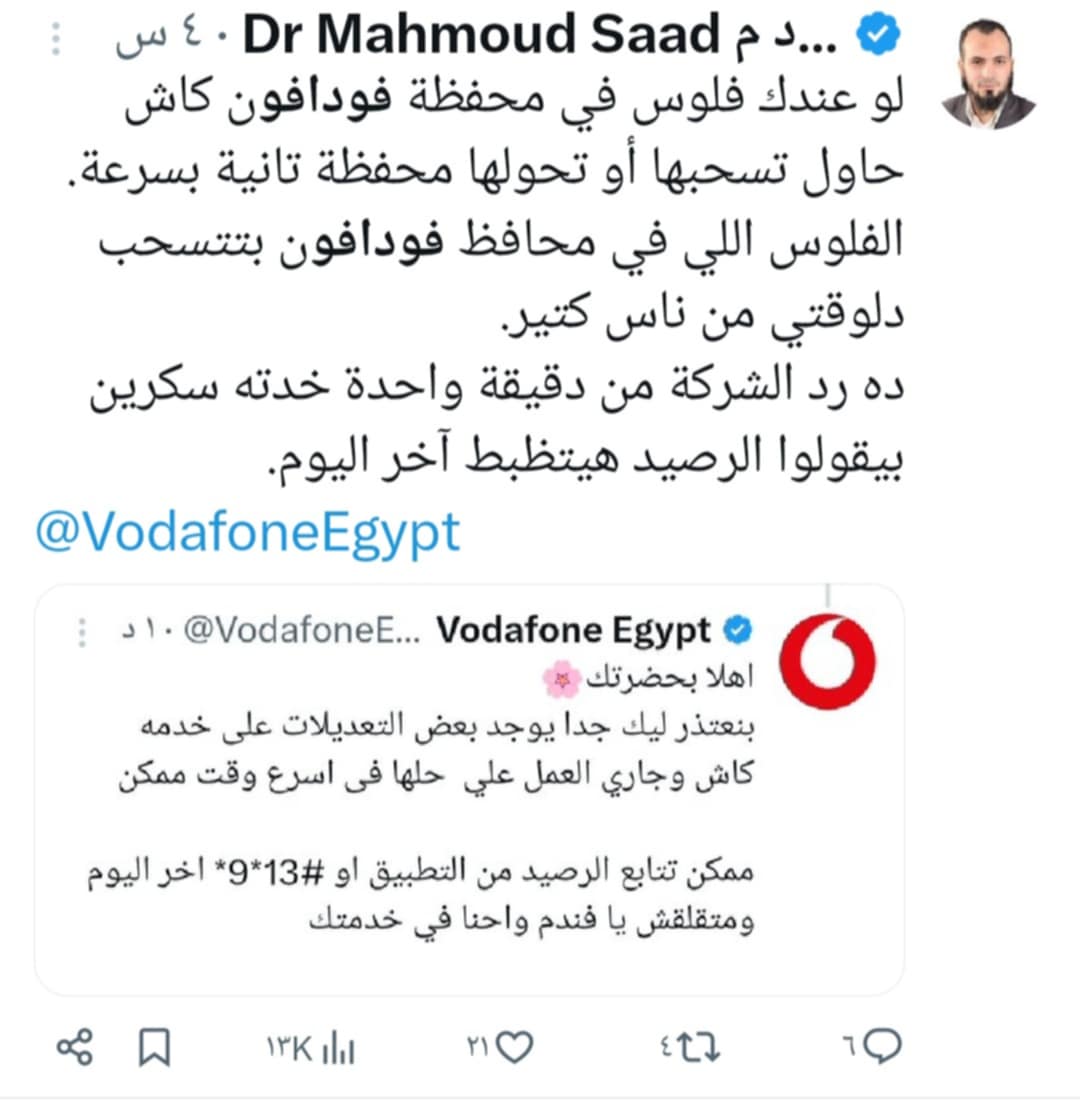Like the tweet with the heart icon
Screen dimensions: 1080x1116
pos(514,1047)
